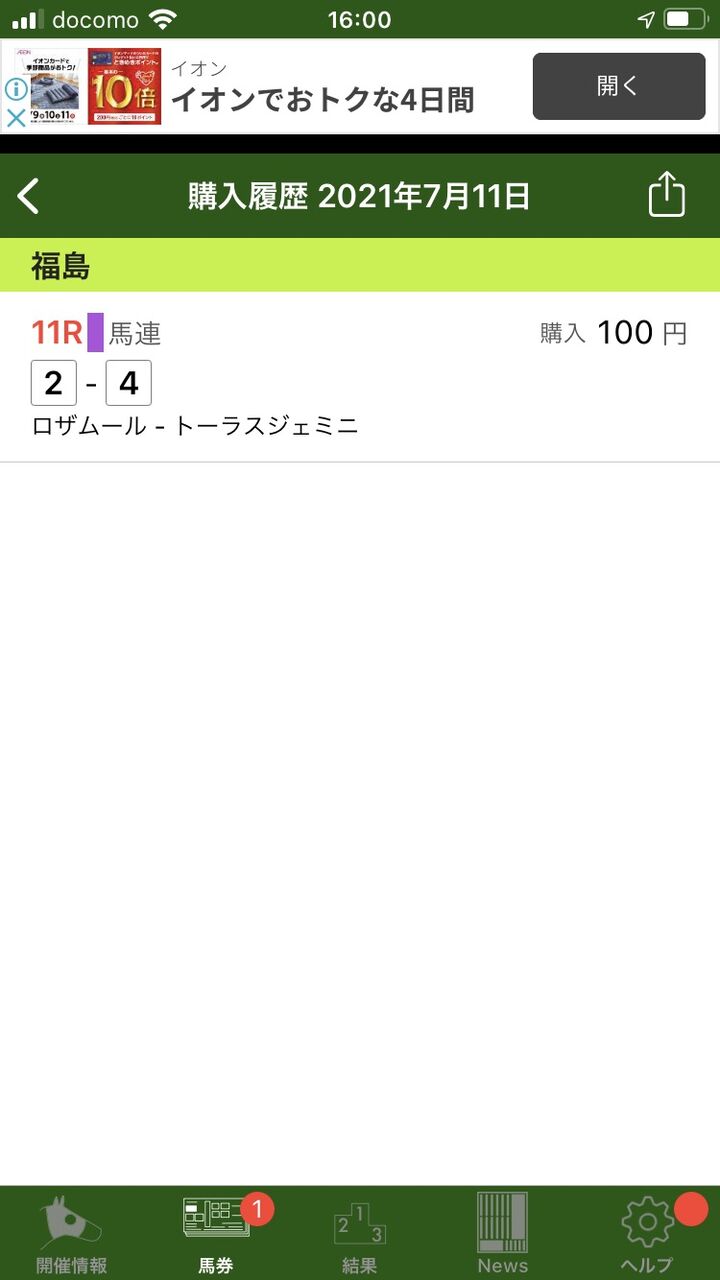The width and height of the screenshot is (720, 1280).
Task: Switch to the 馬券 tab
Action: 216,1235
